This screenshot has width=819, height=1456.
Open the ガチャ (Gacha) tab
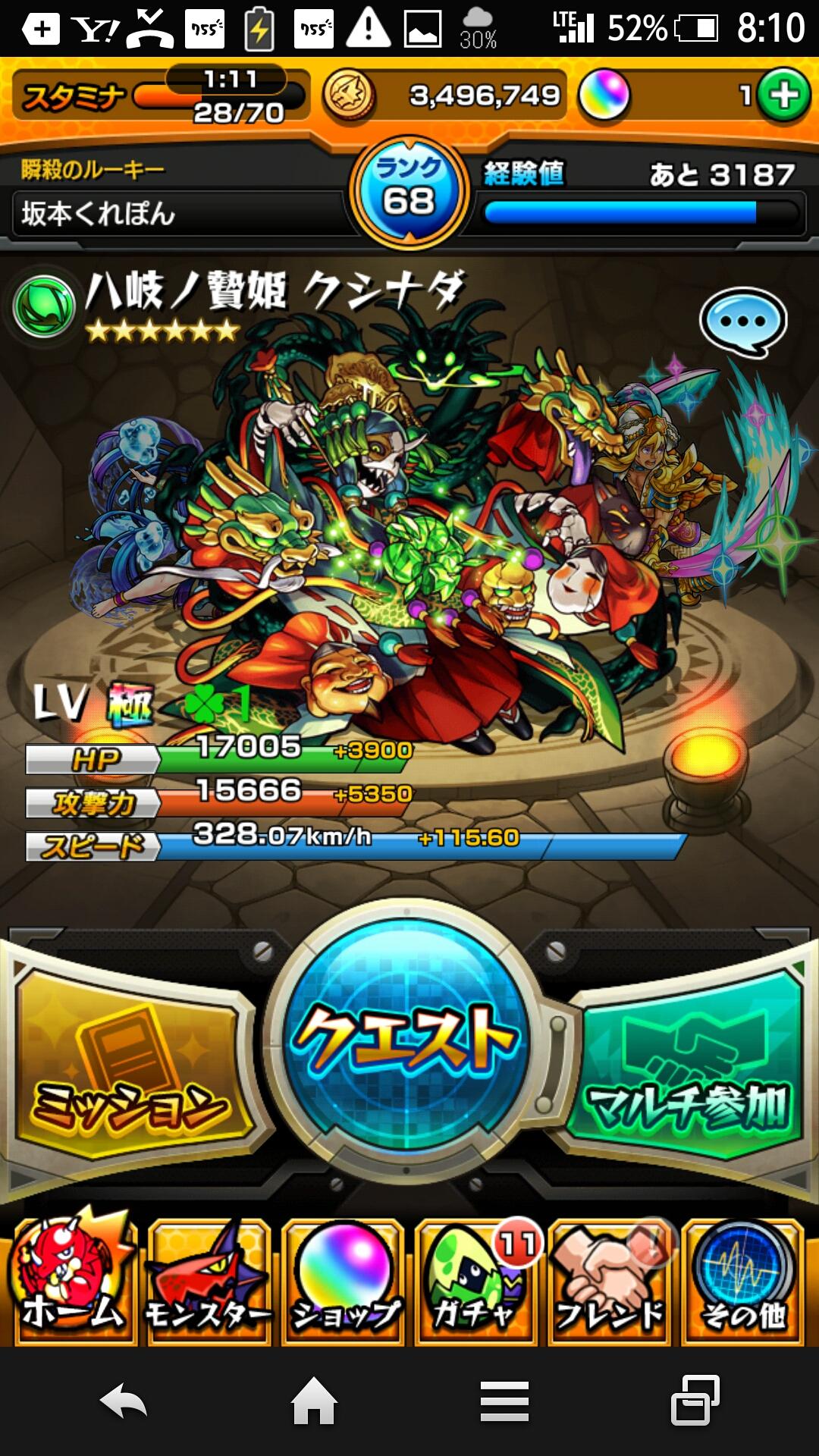tap(476, 1282)
